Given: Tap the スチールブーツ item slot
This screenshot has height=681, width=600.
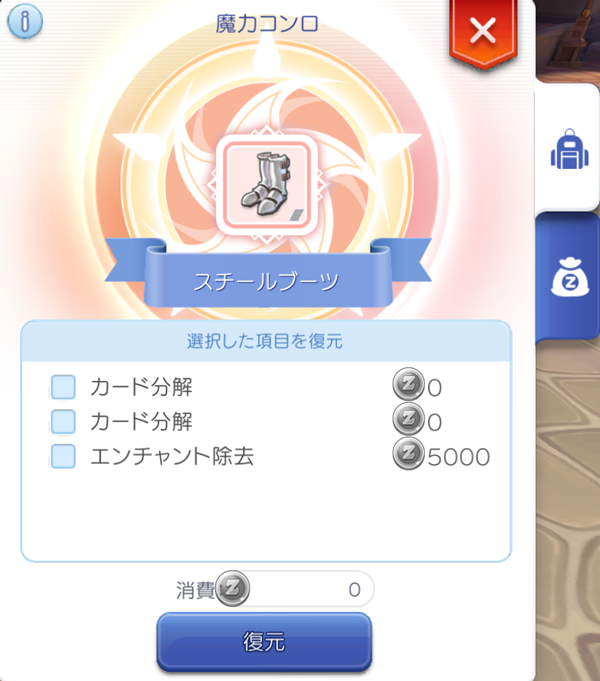Looking at the screenshot, I should coord(265,185).
